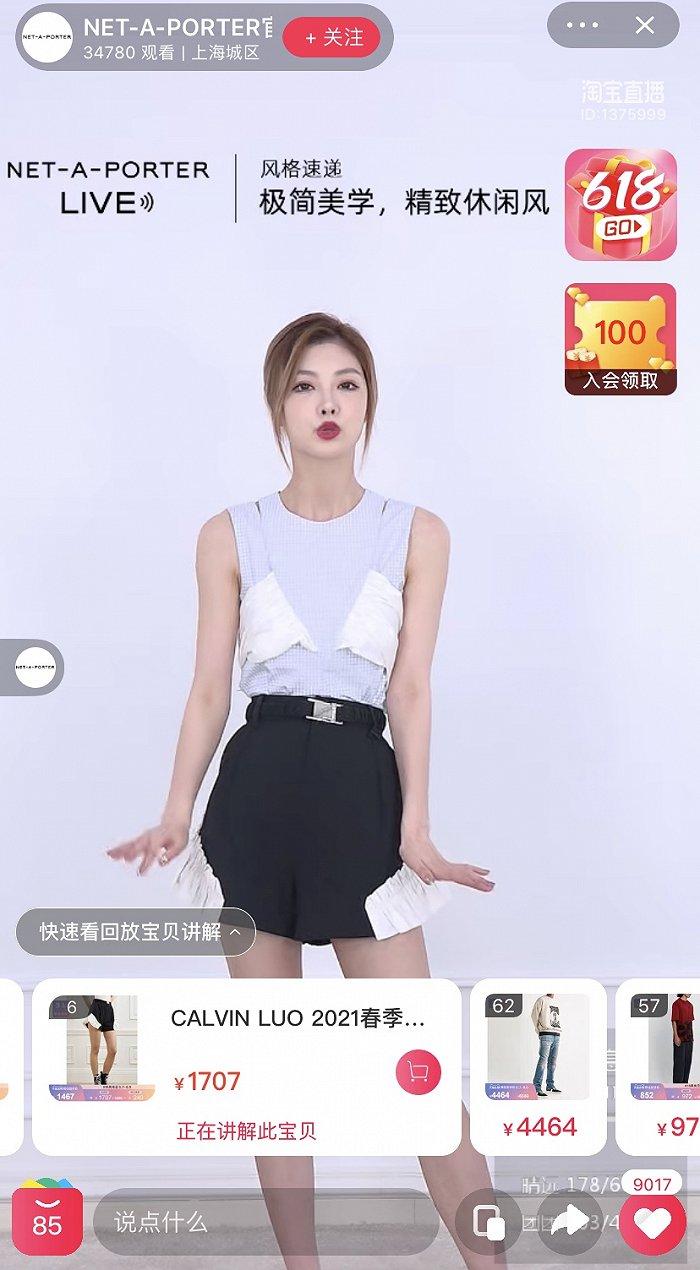This screenshot has height=1270, width=700.
Task: Open the 618 GO promotion banner
Action: pyautogui.click(x=620, y=205)
